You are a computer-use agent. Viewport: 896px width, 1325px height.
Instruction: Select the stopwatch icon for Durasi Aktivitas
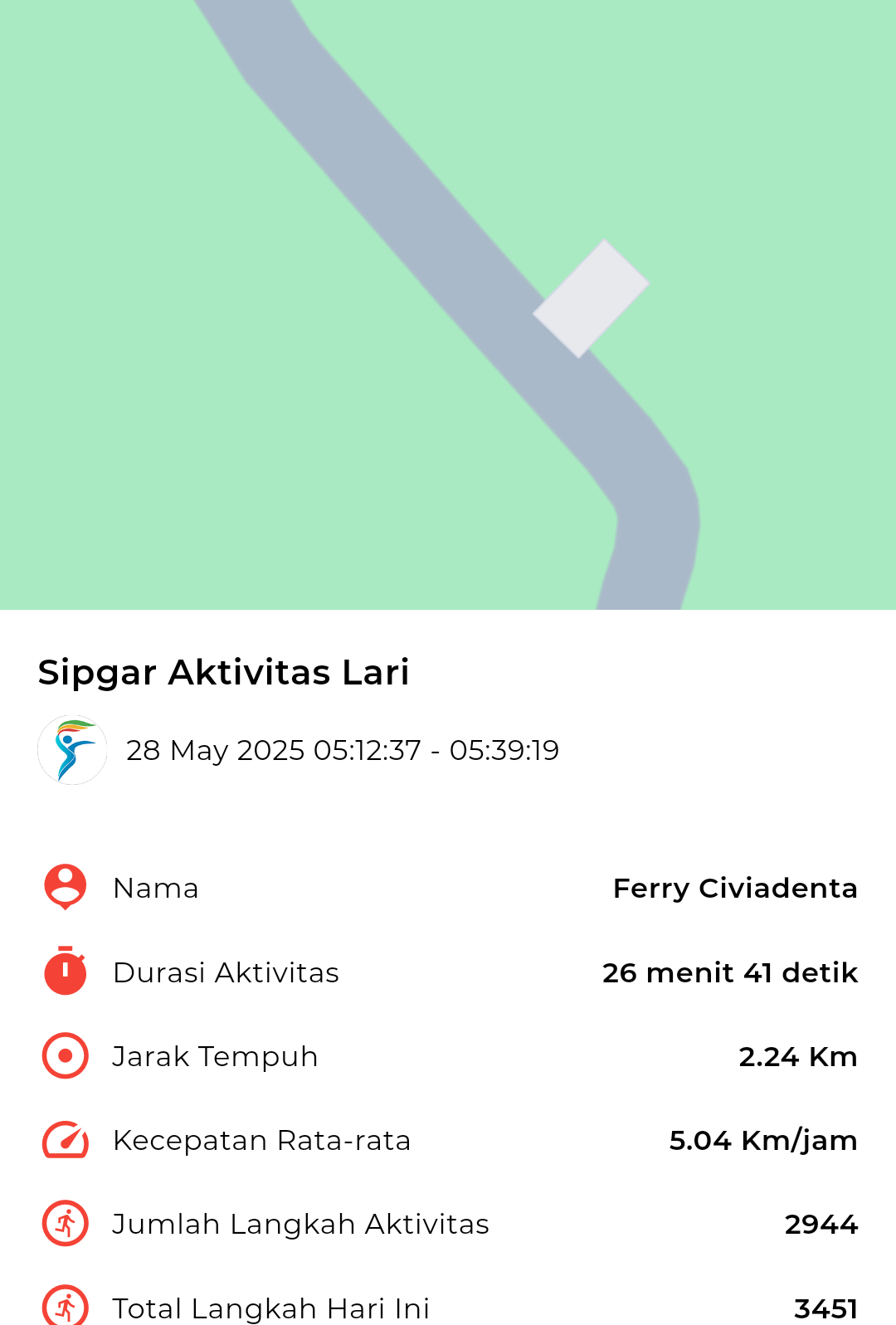(x=65, y=972)
